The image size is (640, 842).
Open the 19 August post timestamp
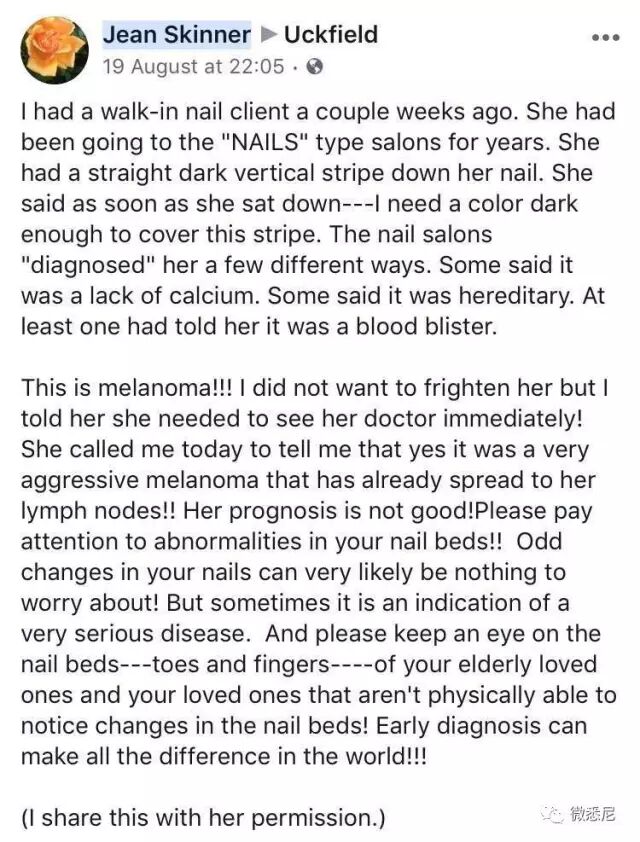tap(193, 67)
